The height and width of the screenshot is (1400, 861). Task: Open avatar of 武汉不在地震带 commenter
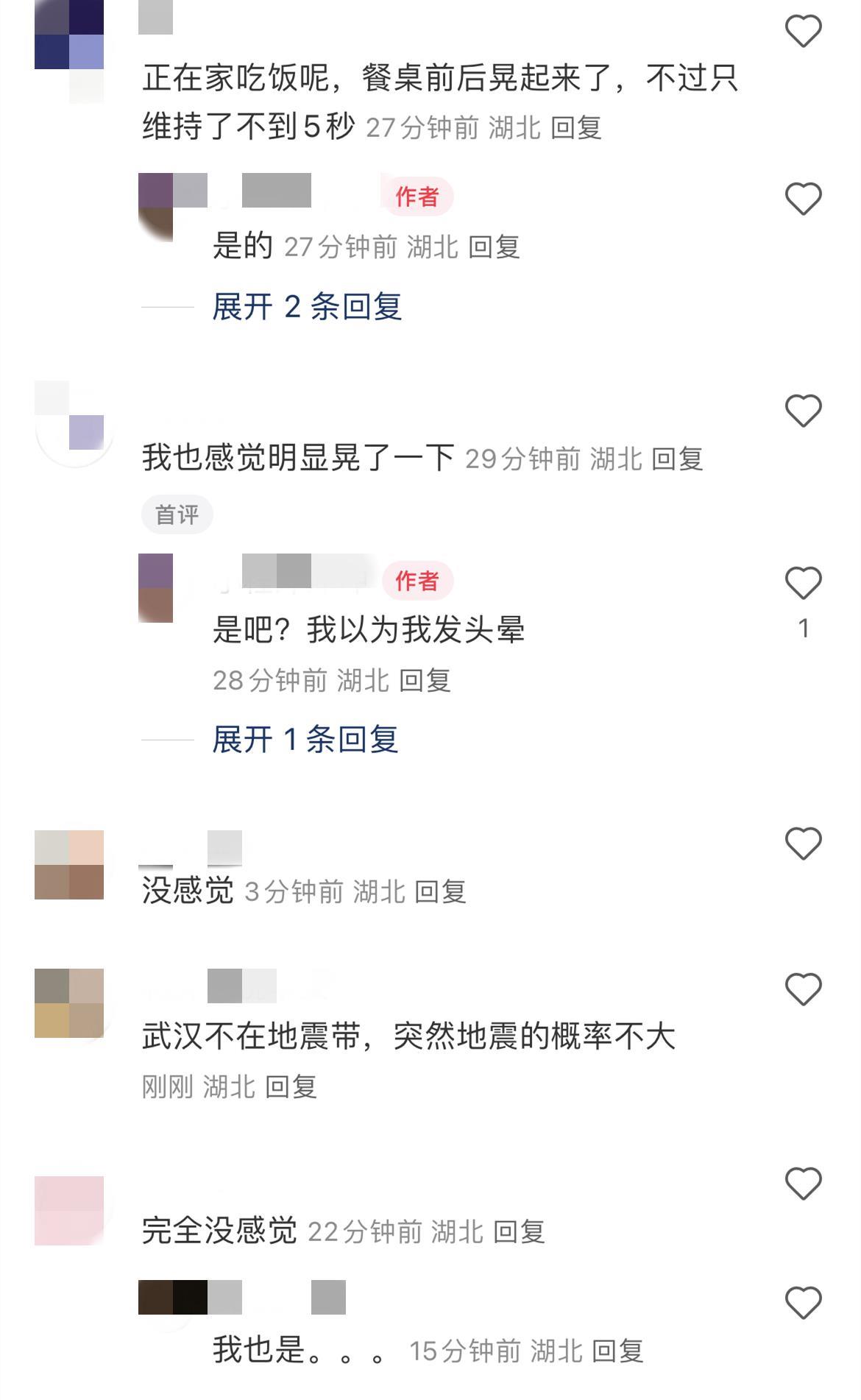click(69, 1003)
